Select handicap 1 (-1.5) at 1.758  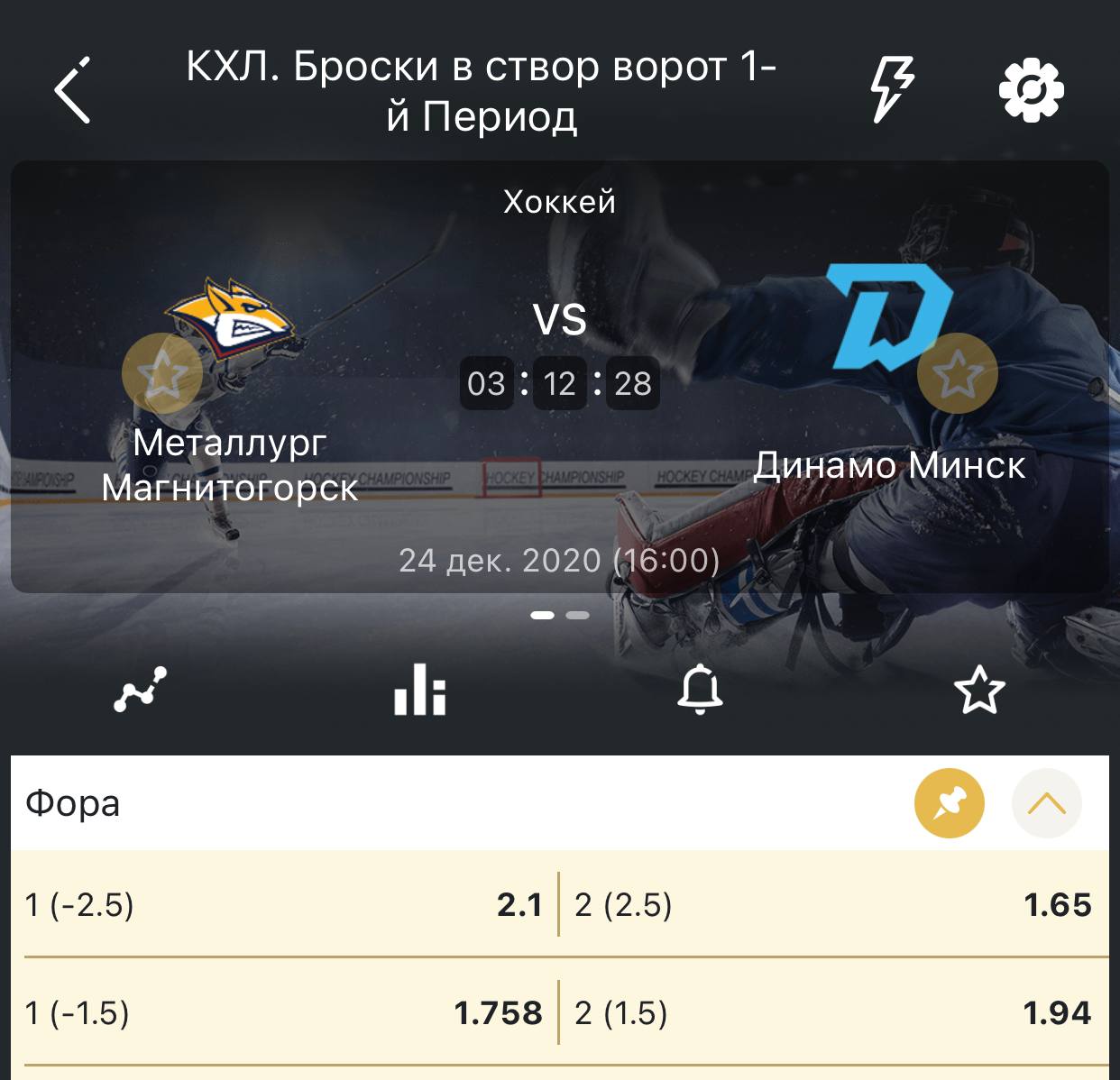(285, 1012)
